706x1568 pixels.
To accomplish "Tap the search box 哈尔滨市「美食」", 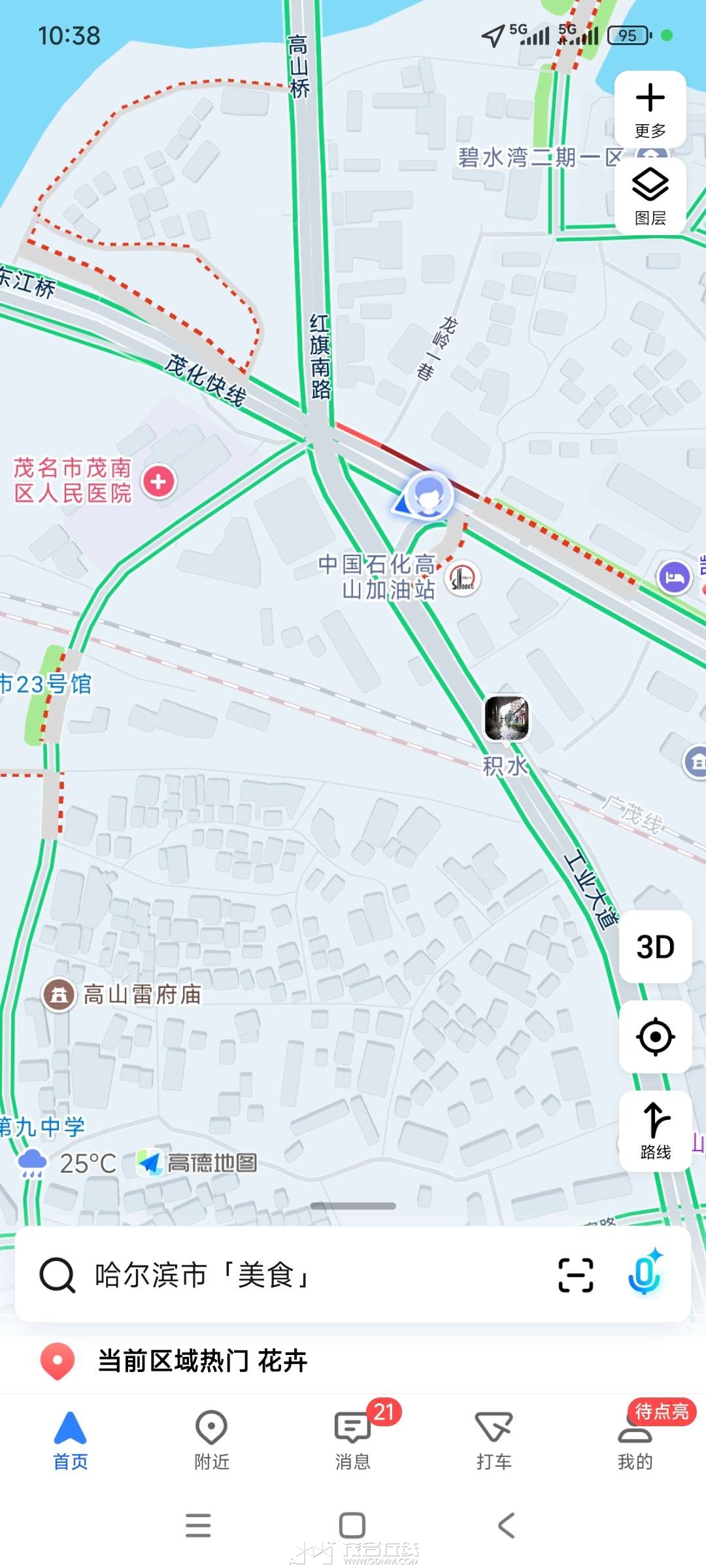I will (294, 1275).
